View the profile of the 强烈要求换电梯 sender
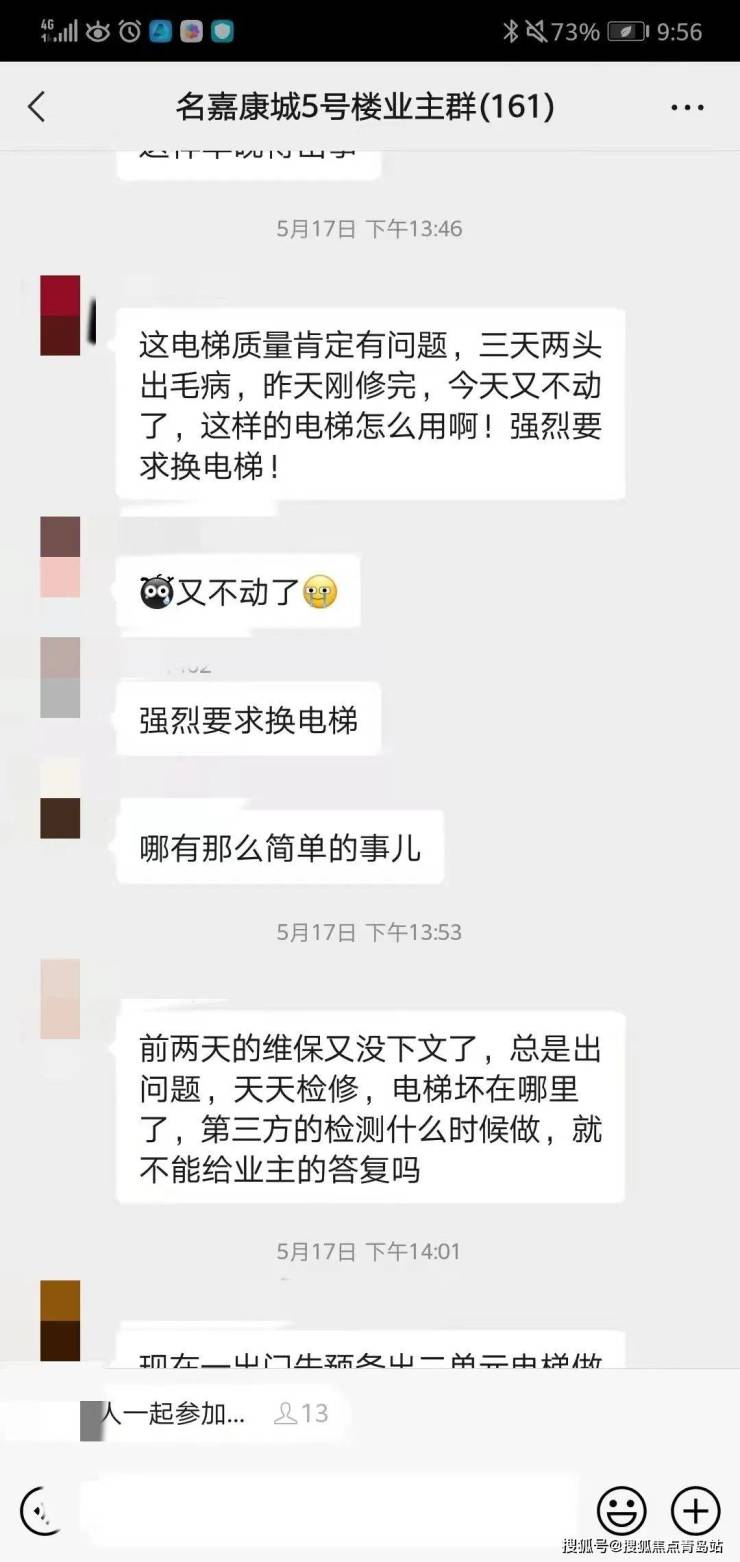 [x=60, y=677]
